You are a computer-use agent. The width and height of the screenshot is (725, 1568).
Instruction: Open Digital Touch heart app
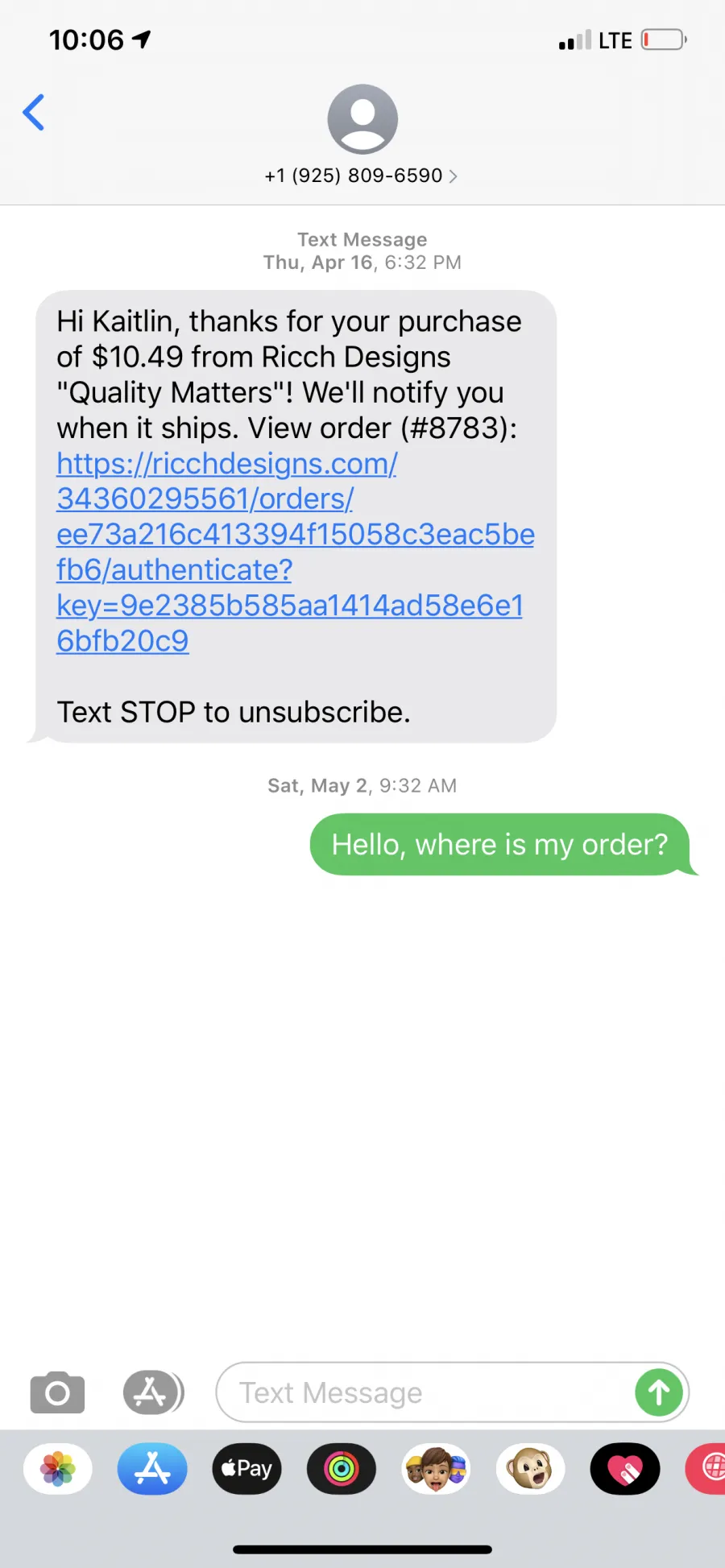pyautogui.click(x=625, y=1469)
